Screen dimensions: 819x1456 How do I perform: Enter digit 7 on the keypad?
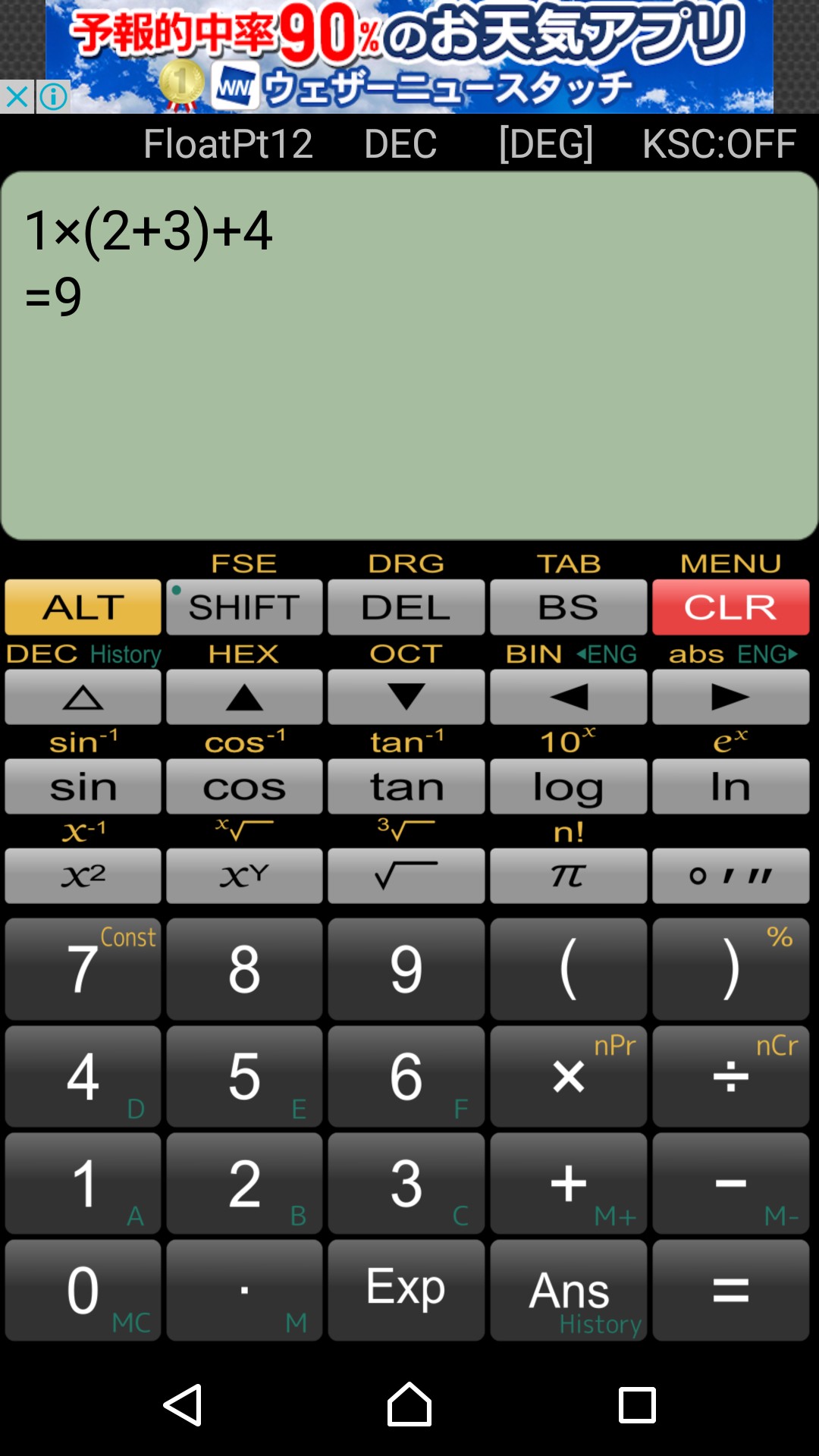[x=83, y=968]
